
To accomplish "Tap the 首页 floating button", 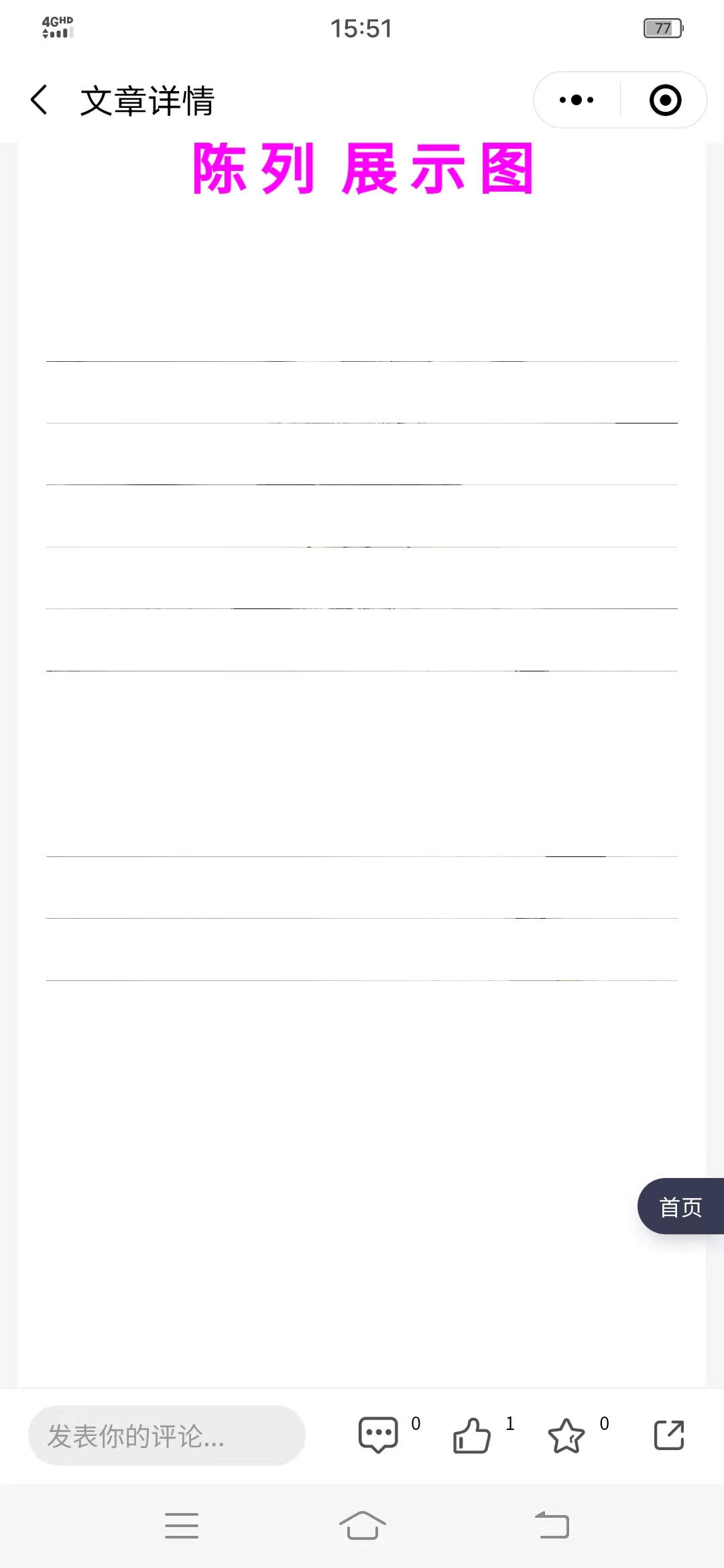I will (680, 1206).
